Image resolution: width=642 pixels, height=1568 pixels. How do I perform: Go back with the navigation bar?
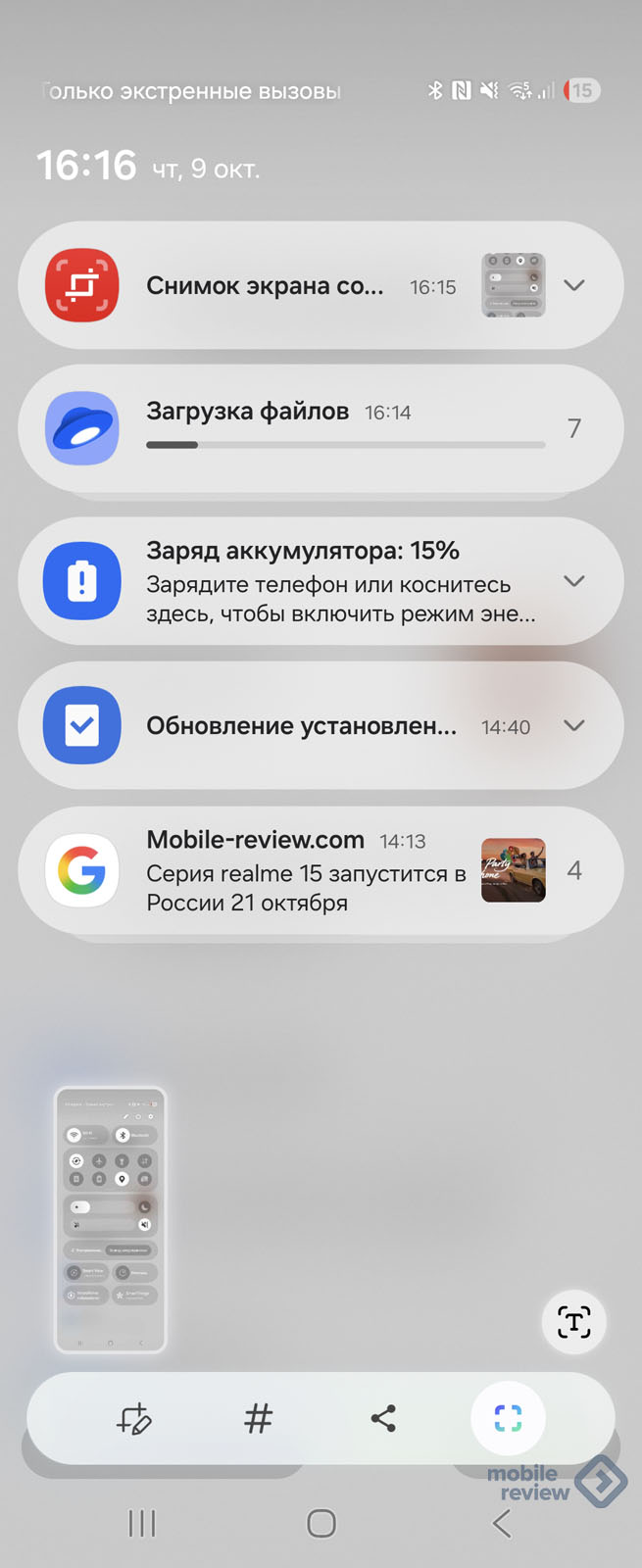[x=502, y=1523]
